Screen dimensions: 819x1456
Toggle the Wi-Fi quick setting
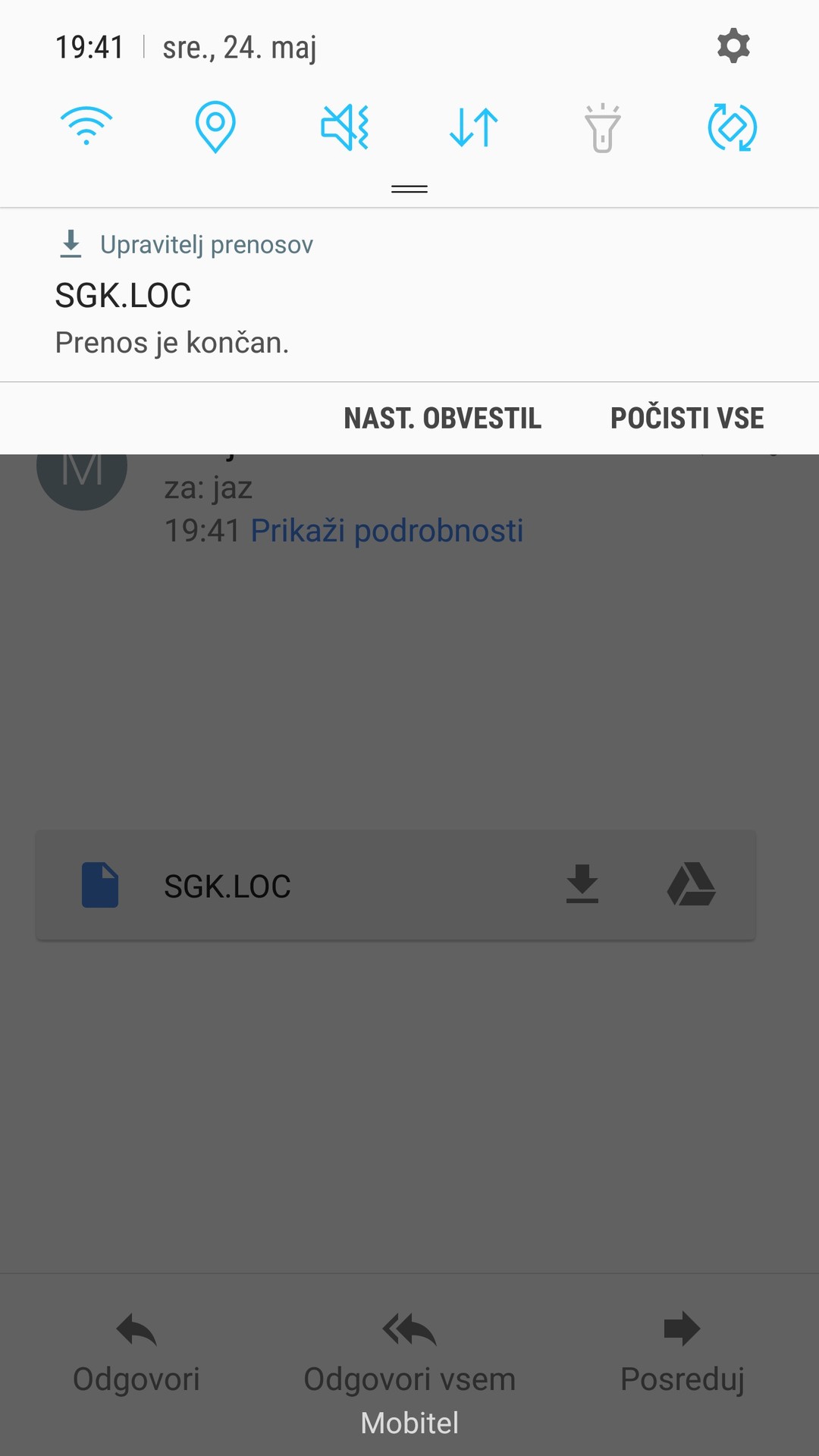pyautogui.click(x=86, y=126)
